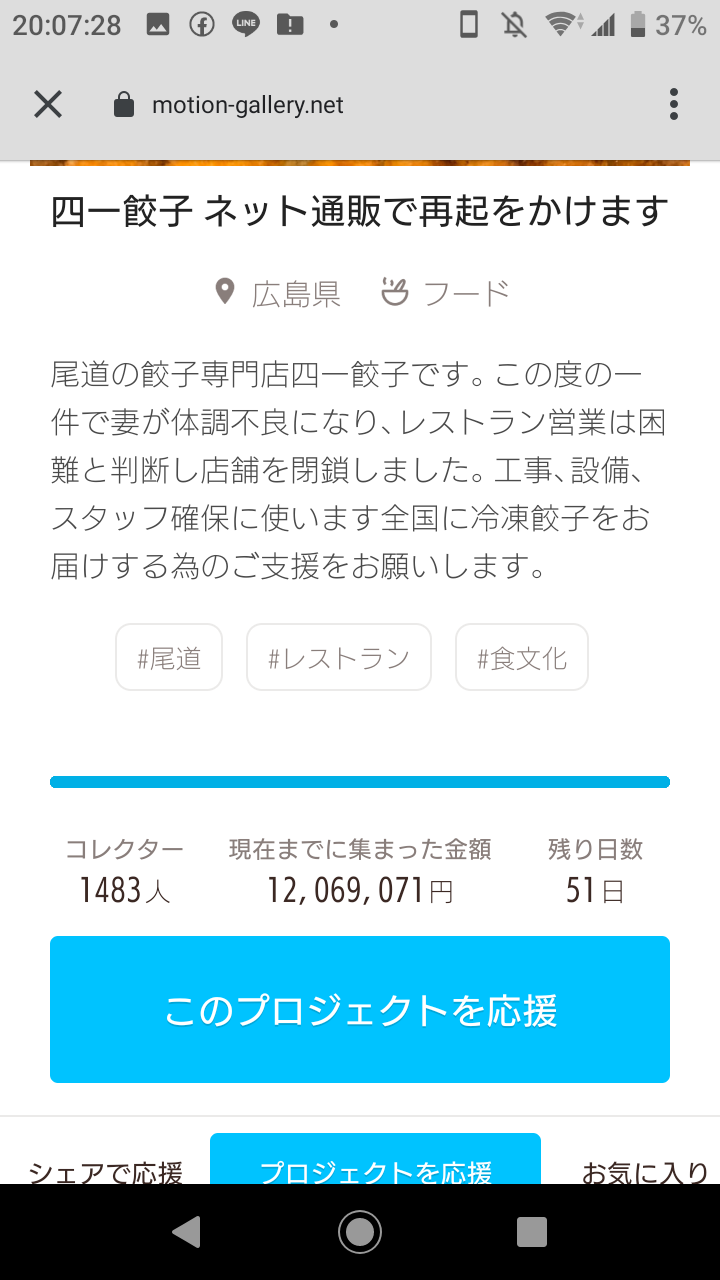Tap the large このプロジェクトを応援 button
The width and height of the screenshot is (720, 1280).
click(x=360, y=1010)
